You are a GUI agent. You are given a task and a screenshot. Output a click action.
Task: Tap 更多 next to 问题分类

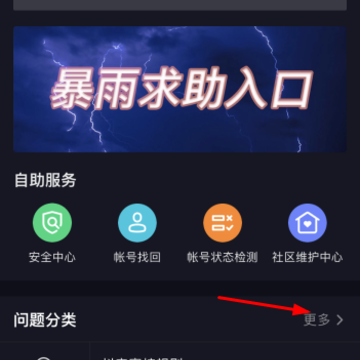pos(323,320)
